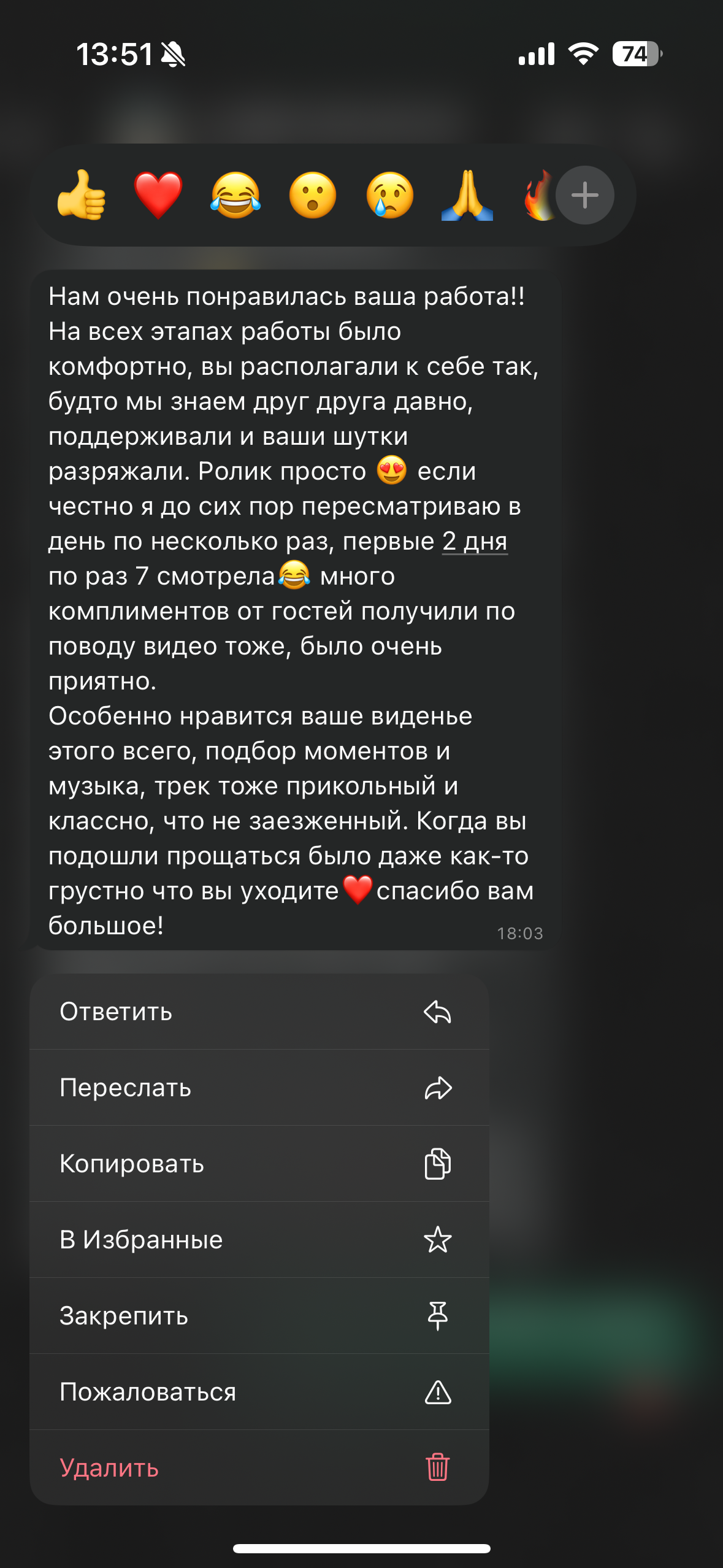React with the praying hands emoji

[467, 195]
